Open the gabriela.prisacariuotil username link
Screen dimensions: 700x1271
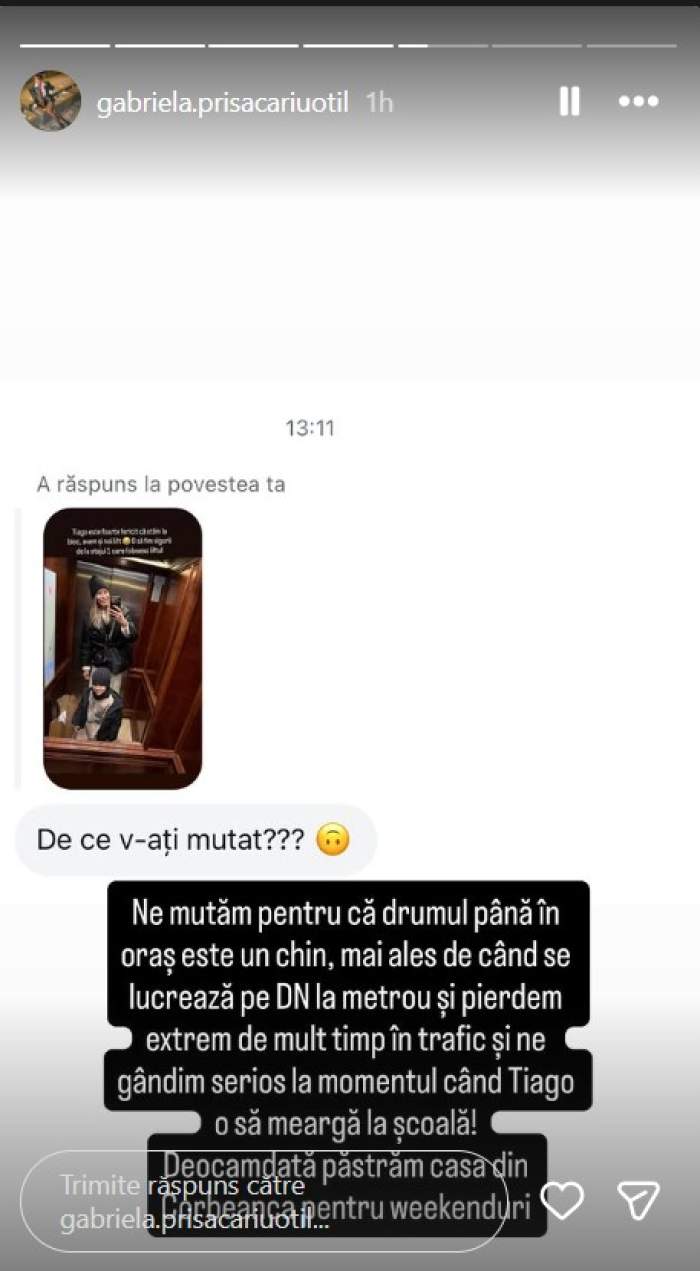tap(222, 102)
